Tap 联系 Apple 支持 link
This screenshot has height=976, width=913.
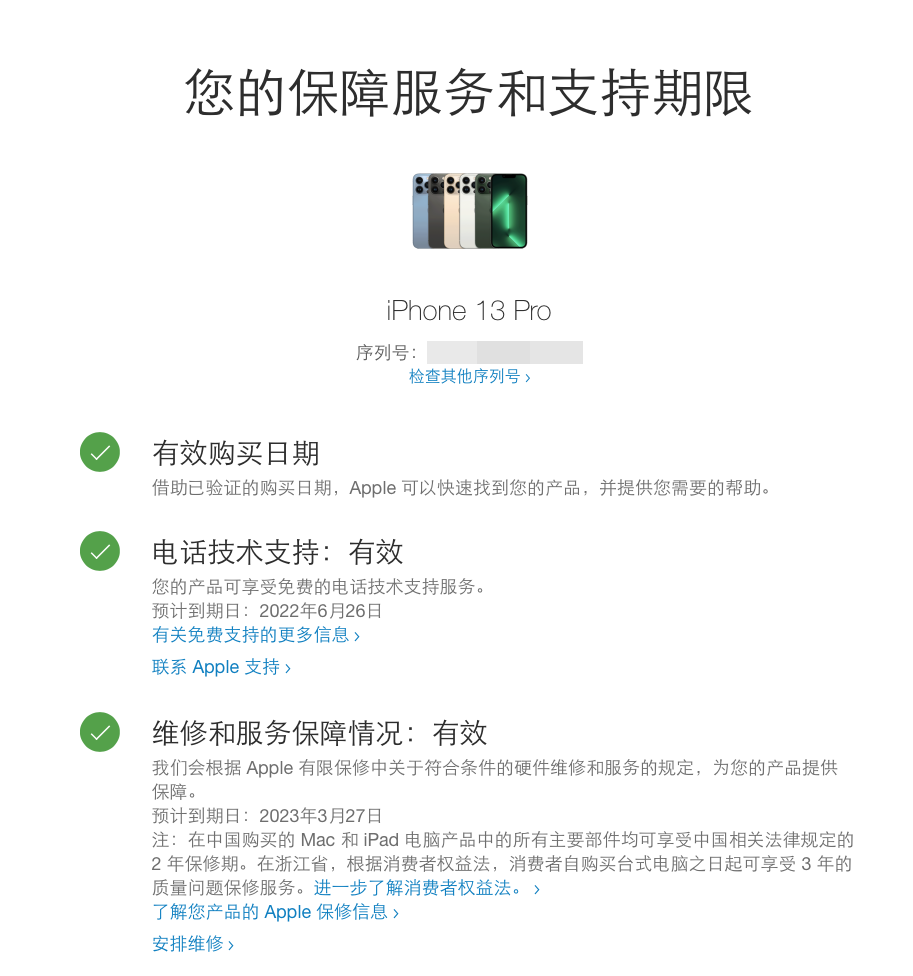pos(221,667)
